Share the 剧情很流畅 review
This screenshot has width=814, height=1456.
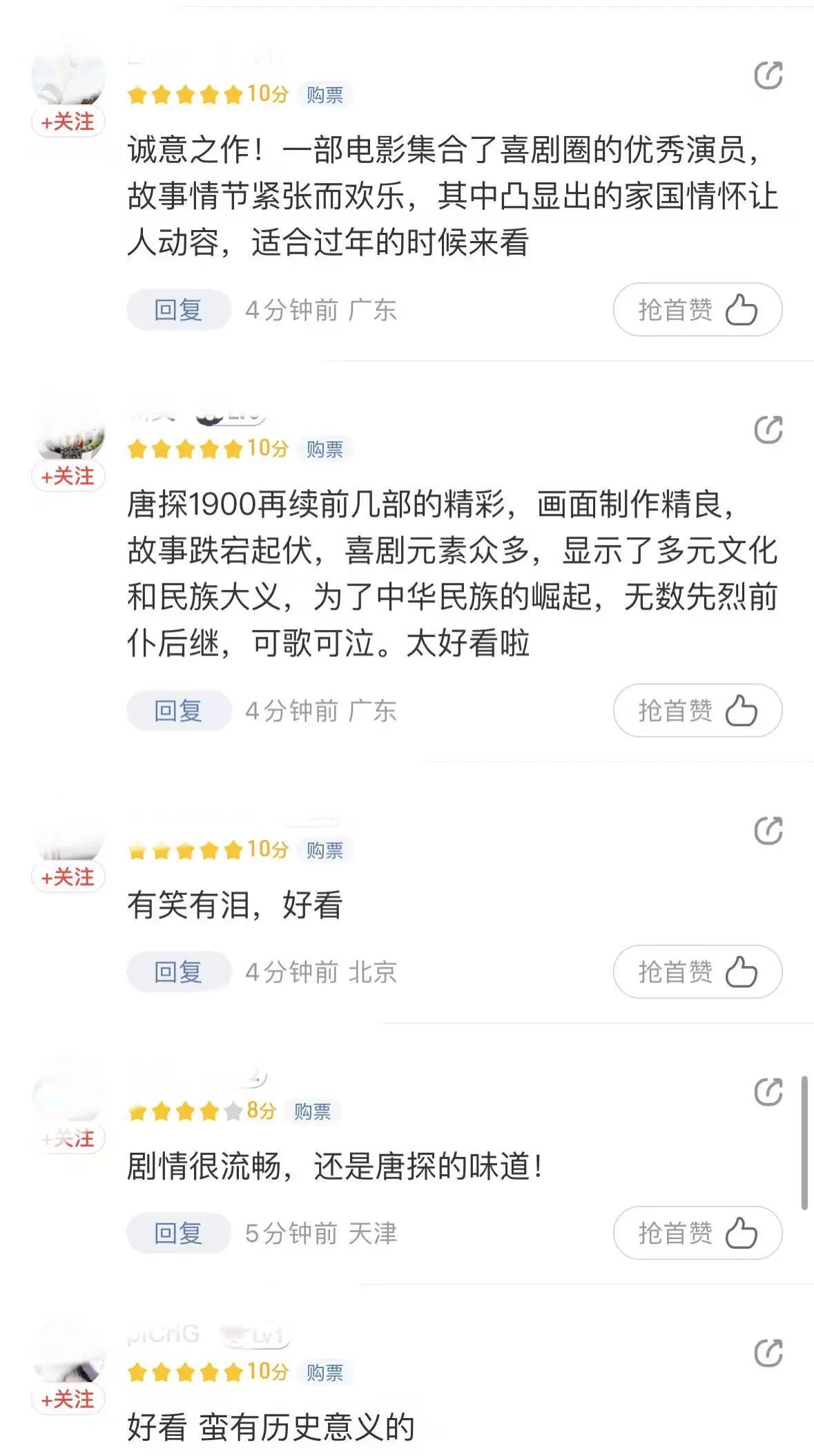[768, 1092]
